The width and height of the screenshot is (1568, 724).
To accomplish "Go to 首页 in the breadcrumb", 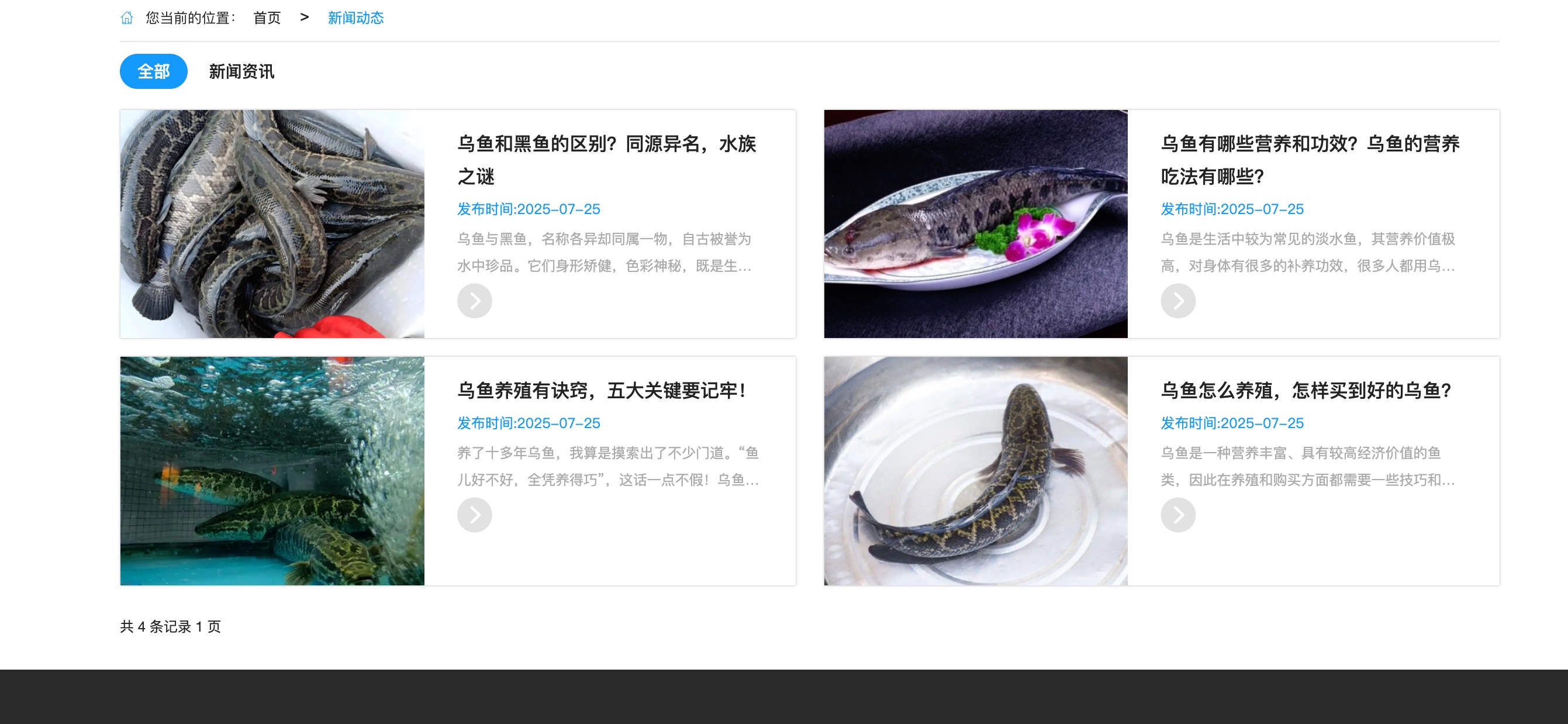I will [267, 18].
